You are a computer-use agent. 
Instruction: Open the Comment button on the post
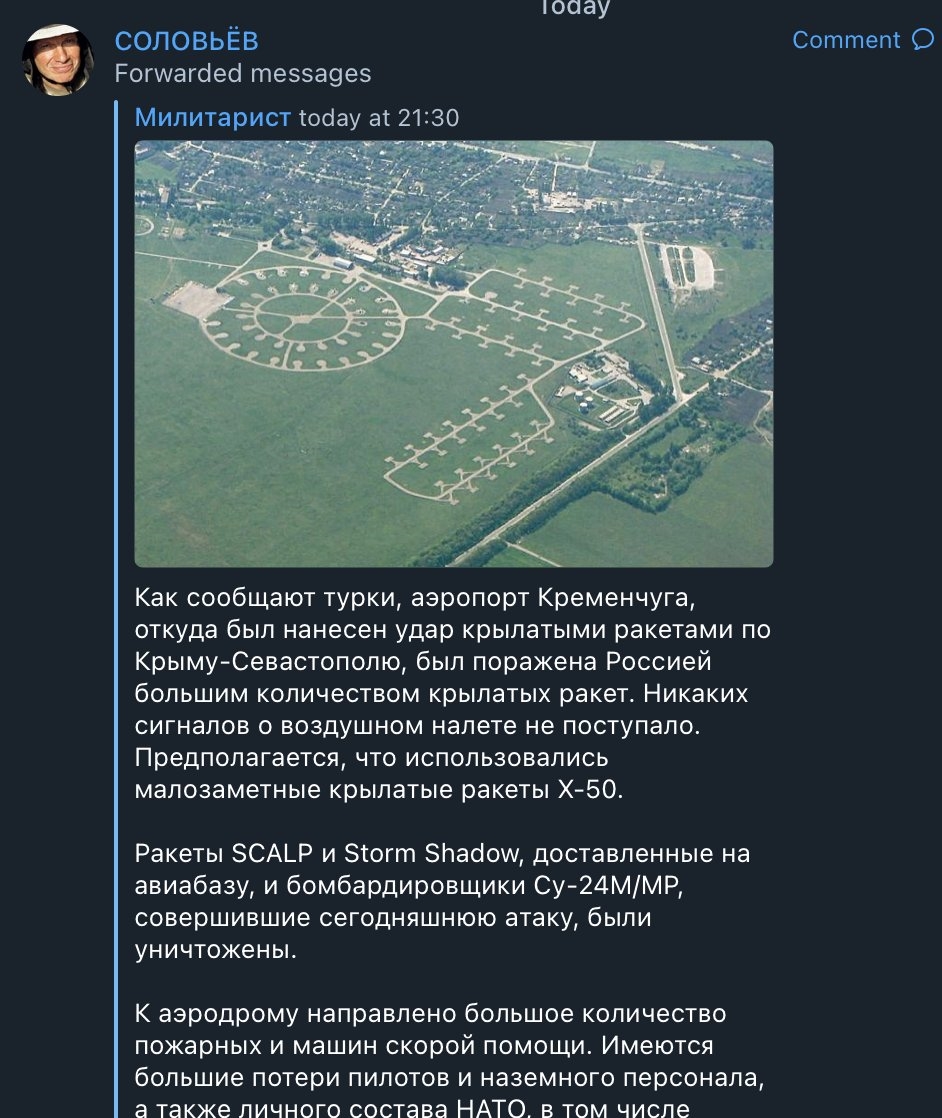point(861,40)
